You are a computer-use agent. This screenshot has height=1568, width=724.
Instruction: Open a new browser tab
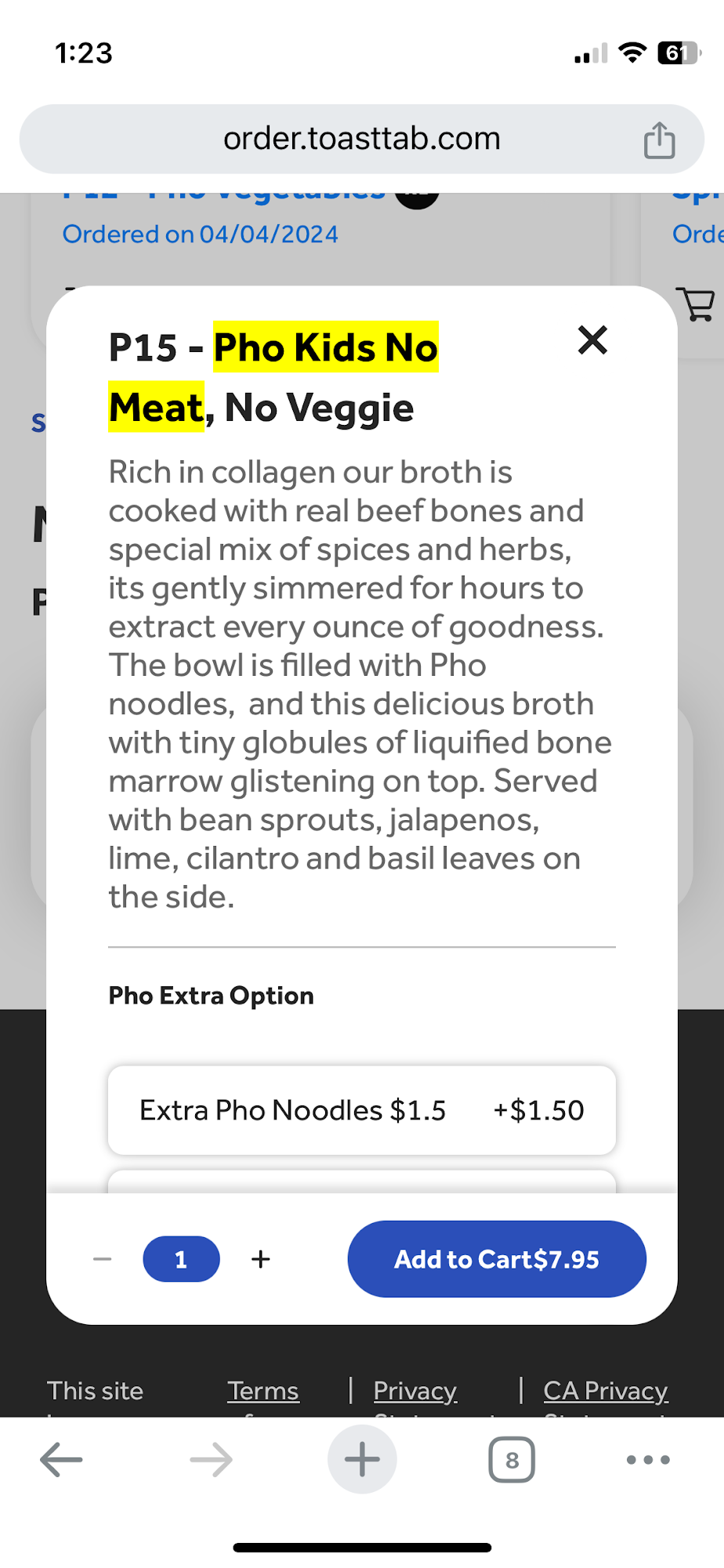(362, 1460)
